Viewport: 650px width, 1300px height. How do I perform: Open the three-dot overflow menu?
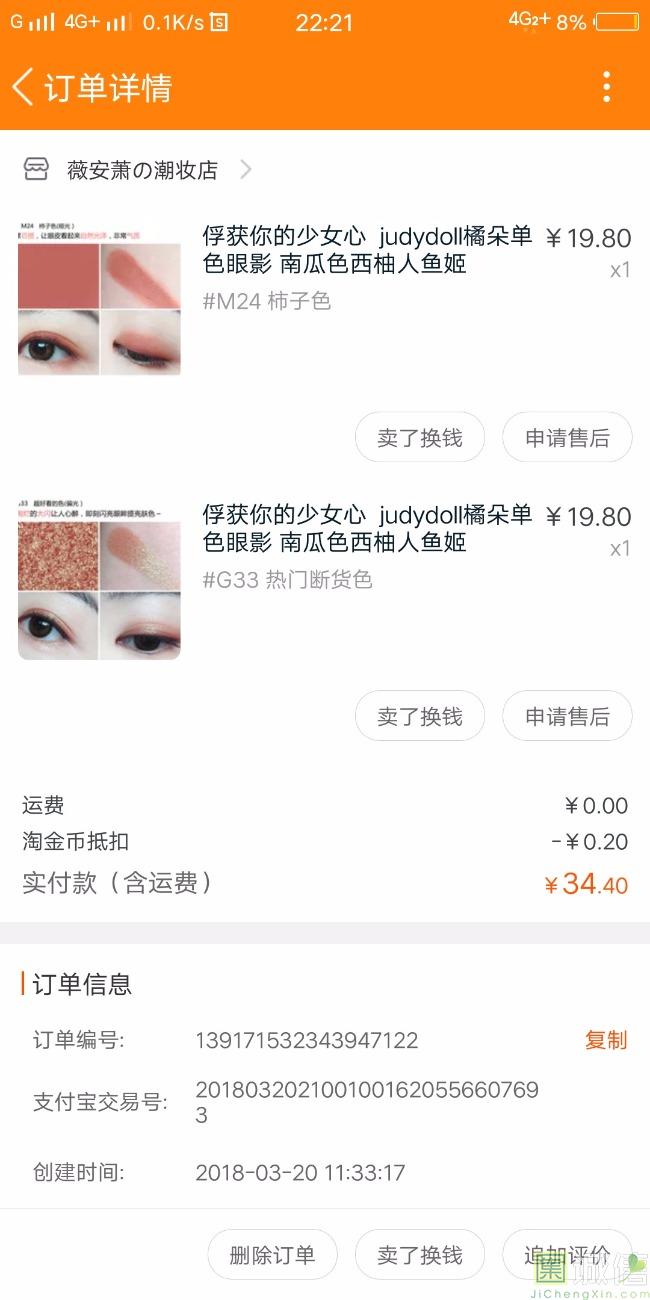(x=606, y=87)
